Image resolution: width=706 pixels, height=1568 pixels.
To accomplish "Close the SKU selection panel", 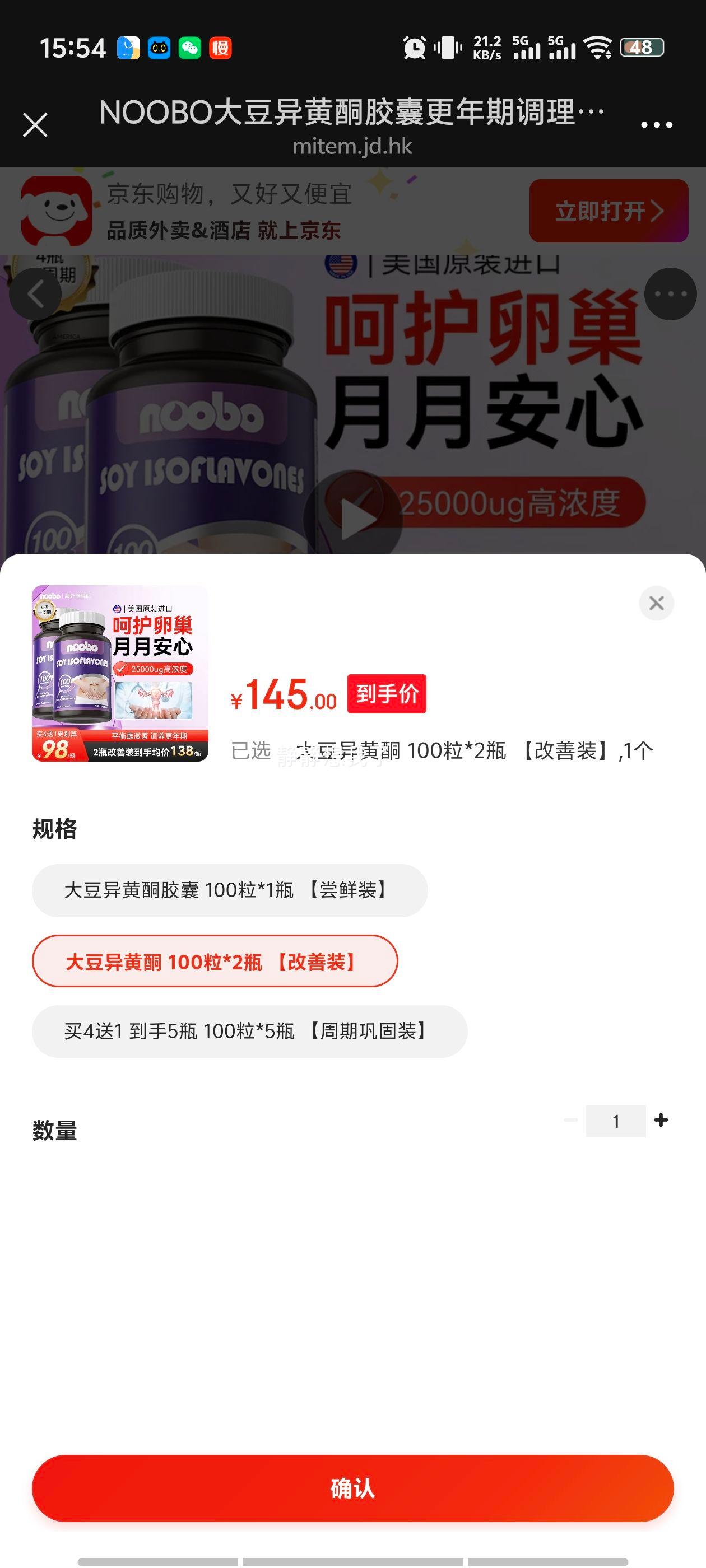I will [x=656, y=603].
